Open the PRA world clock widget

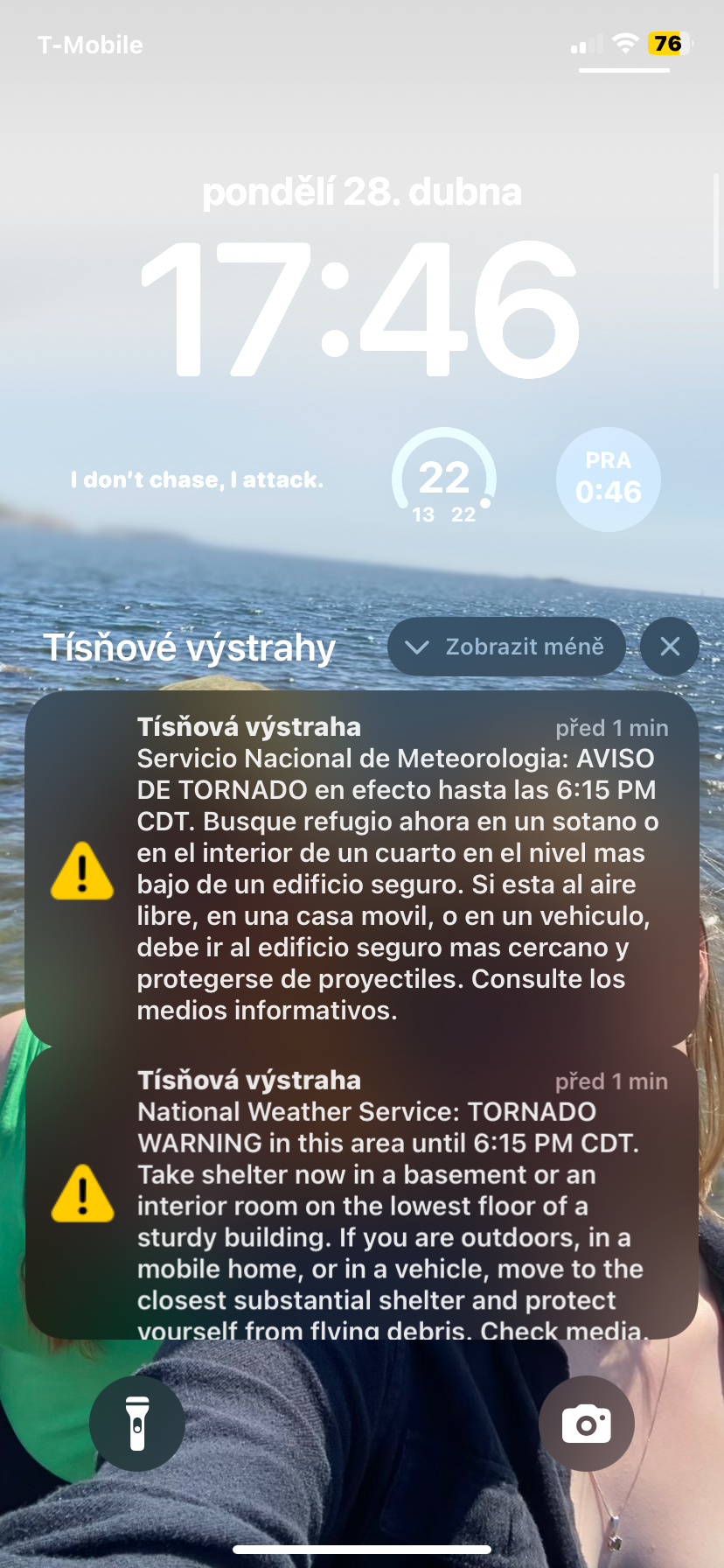tap(608, 479)
